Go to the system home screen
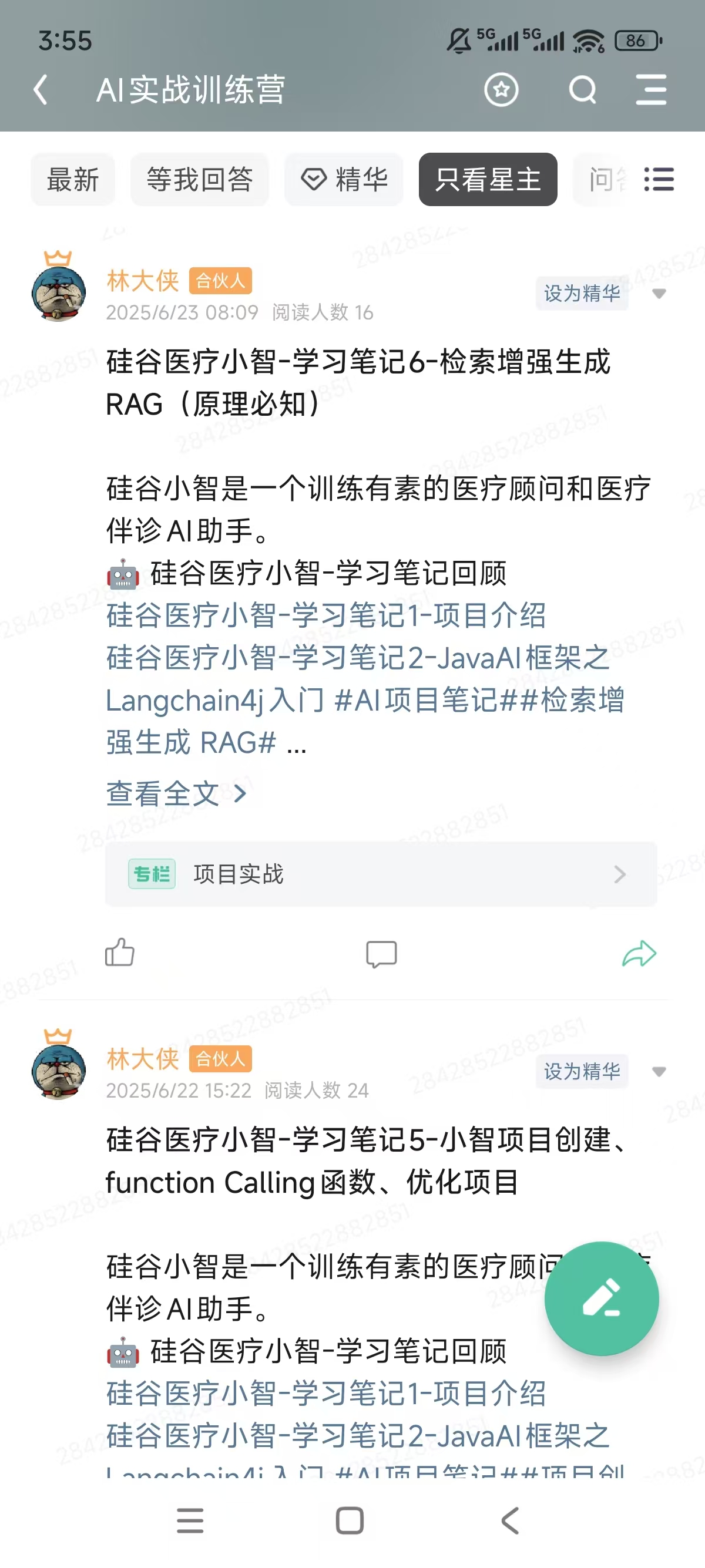 350,1521
